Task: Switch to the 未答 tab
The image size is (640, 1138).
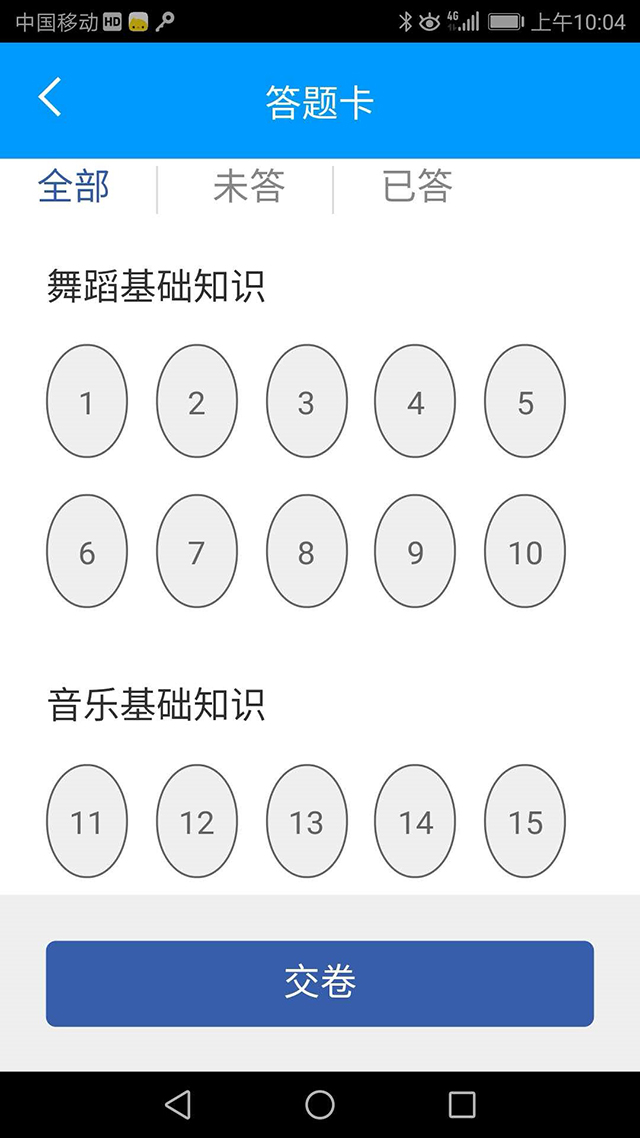Action: pyautogui.click(x=249, y=187)
